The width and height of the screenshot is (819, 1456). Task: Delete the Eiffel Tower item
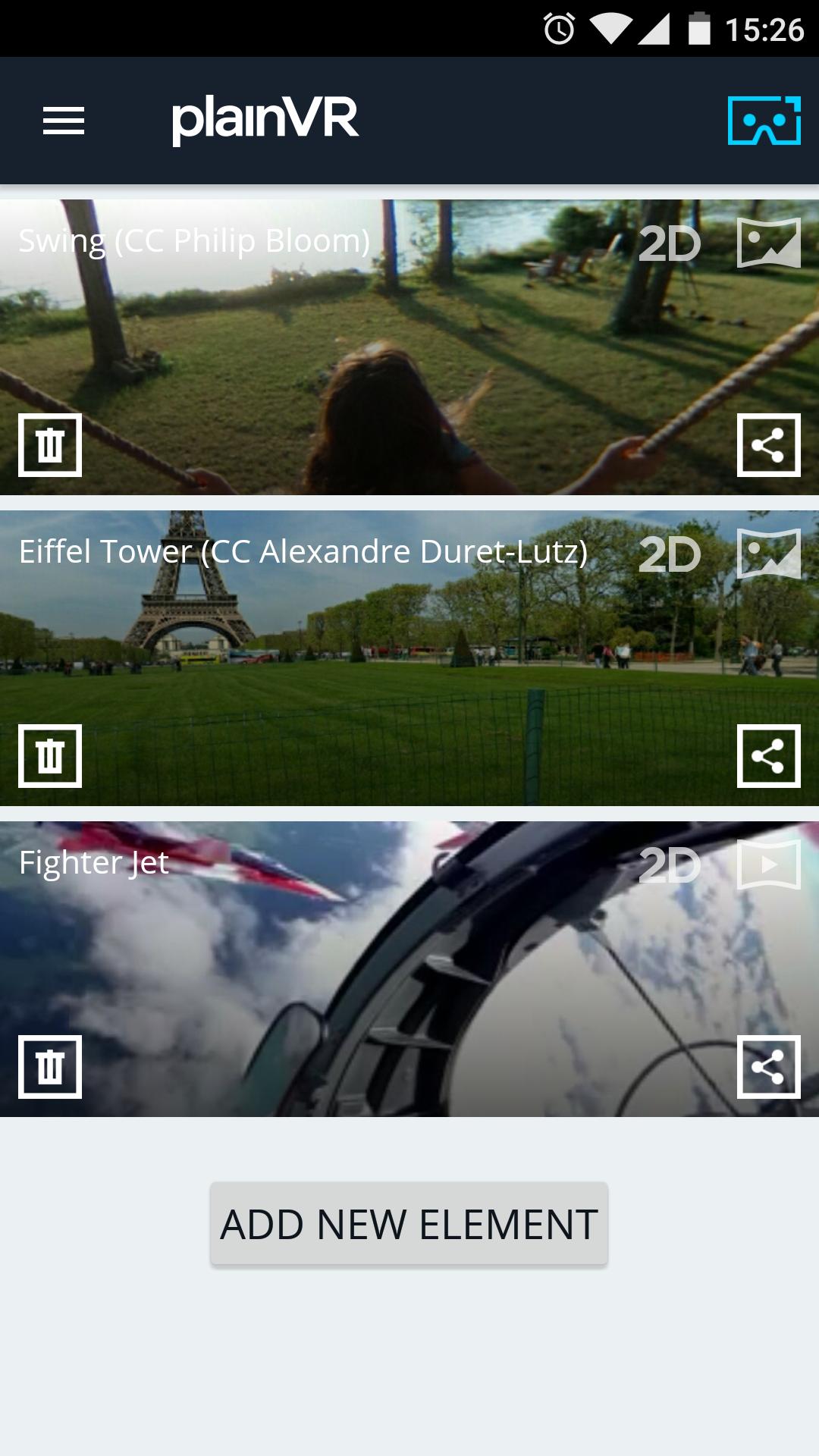pos(50,756)
